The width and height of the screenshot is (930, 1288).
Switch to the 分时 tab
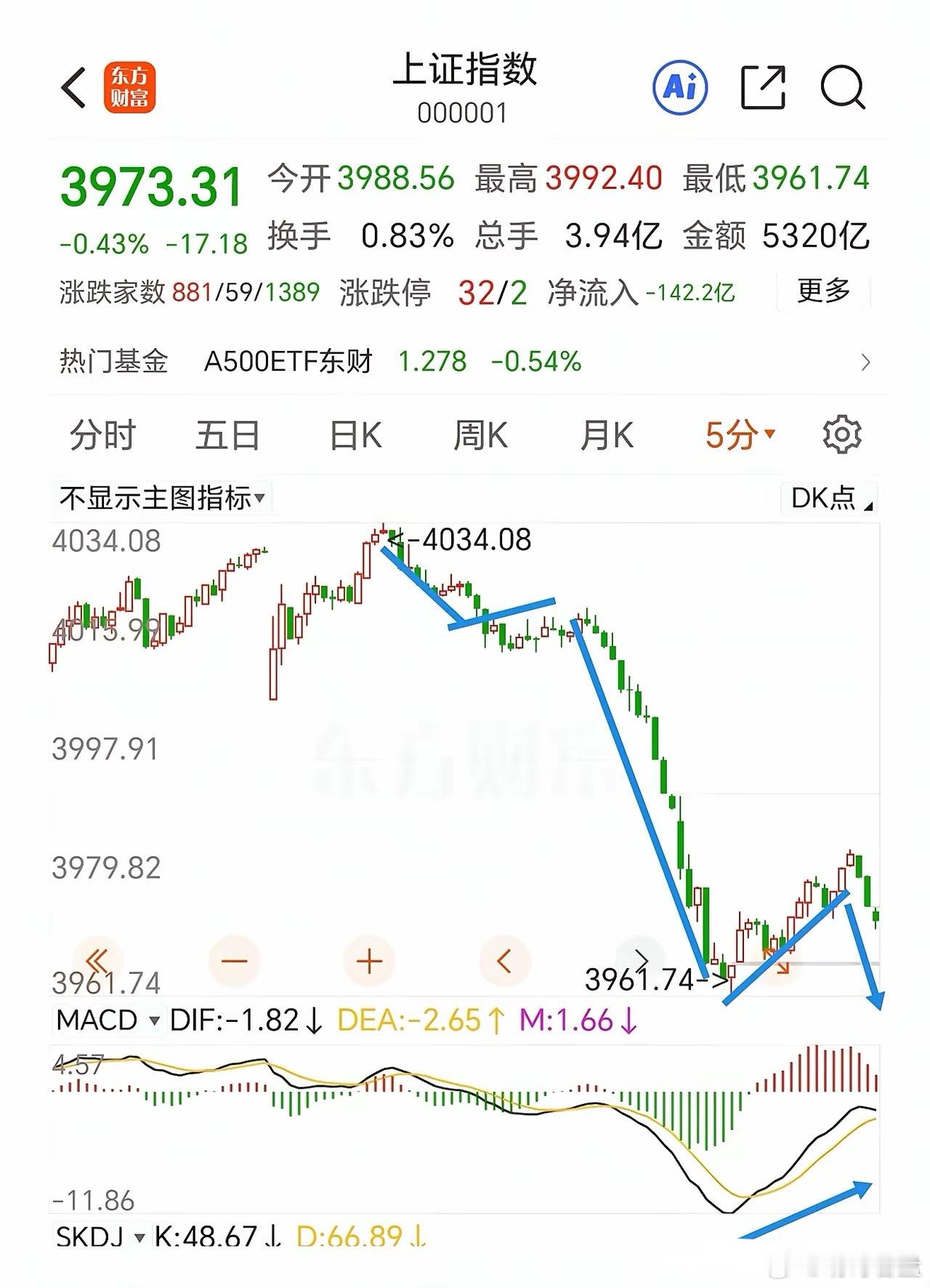coord(102,435)
